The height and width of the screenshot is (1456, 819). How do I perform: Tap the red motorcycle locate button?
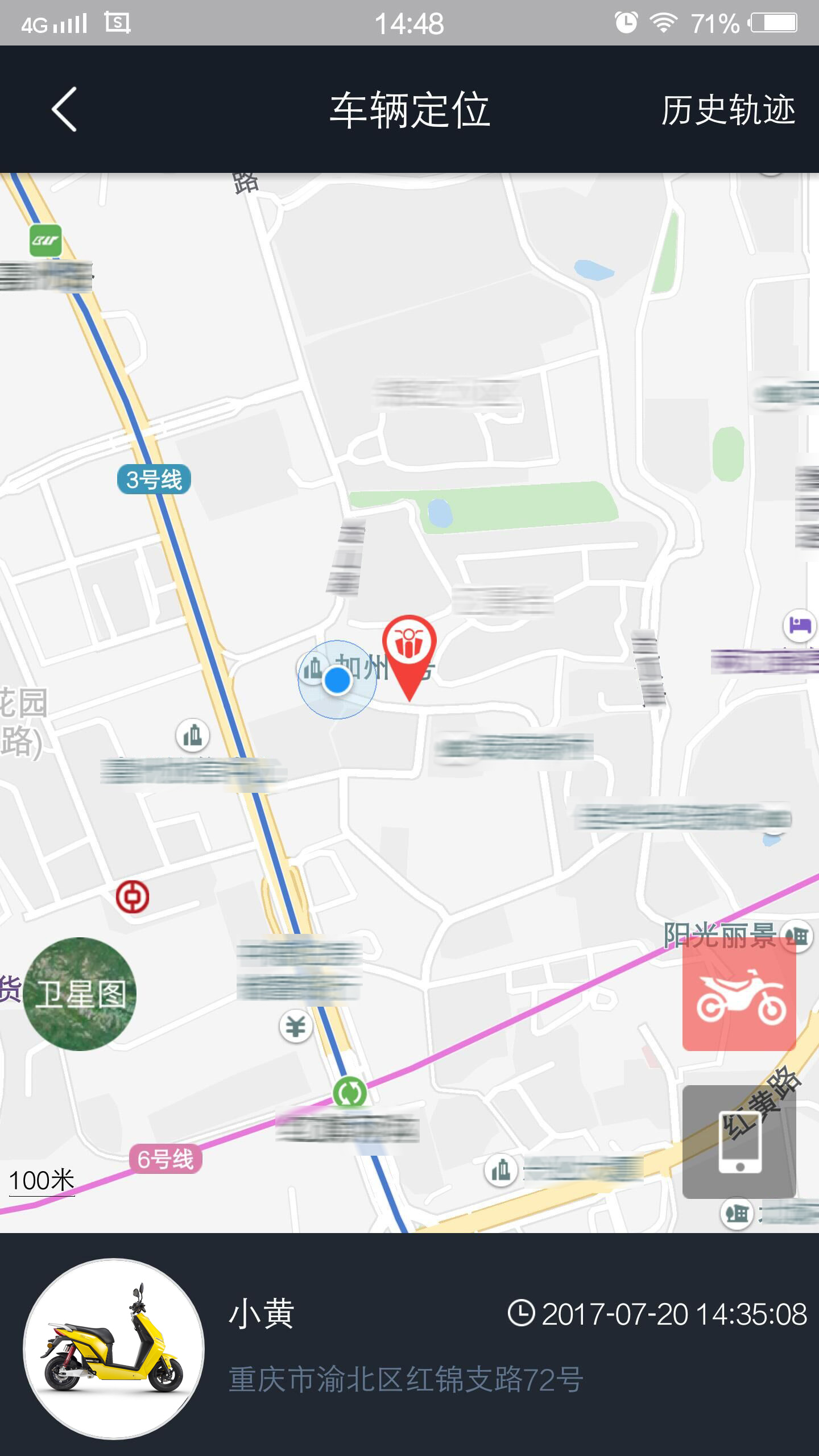tap(739, 995)
